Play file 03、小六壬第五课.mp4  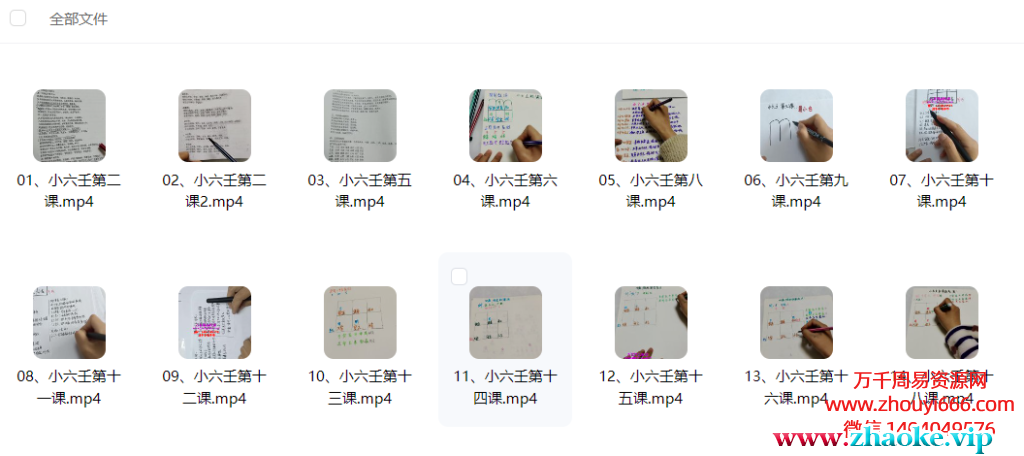tap(360, 125)
